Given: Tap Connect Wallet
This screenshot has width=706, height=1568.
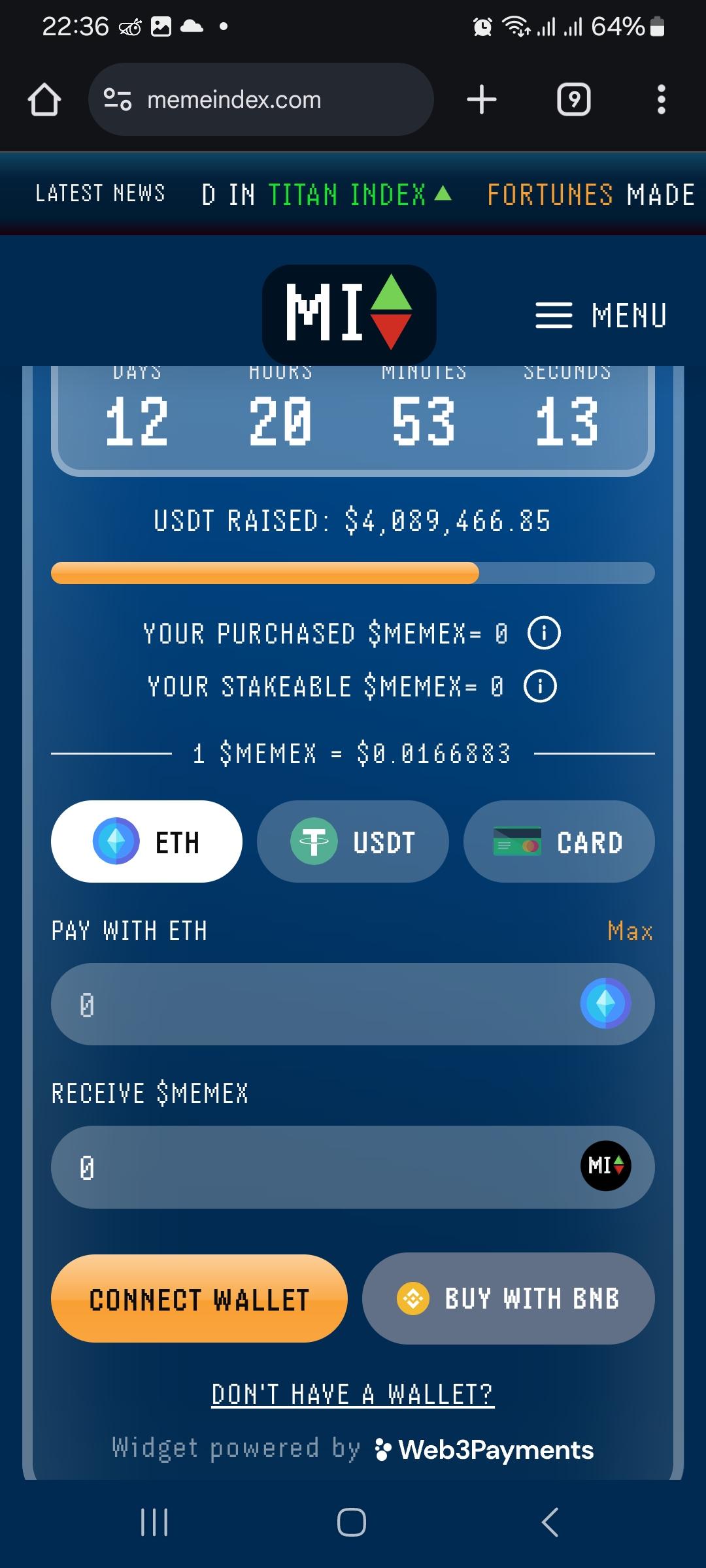Looking at the screenshot, I should point(199,1299).
